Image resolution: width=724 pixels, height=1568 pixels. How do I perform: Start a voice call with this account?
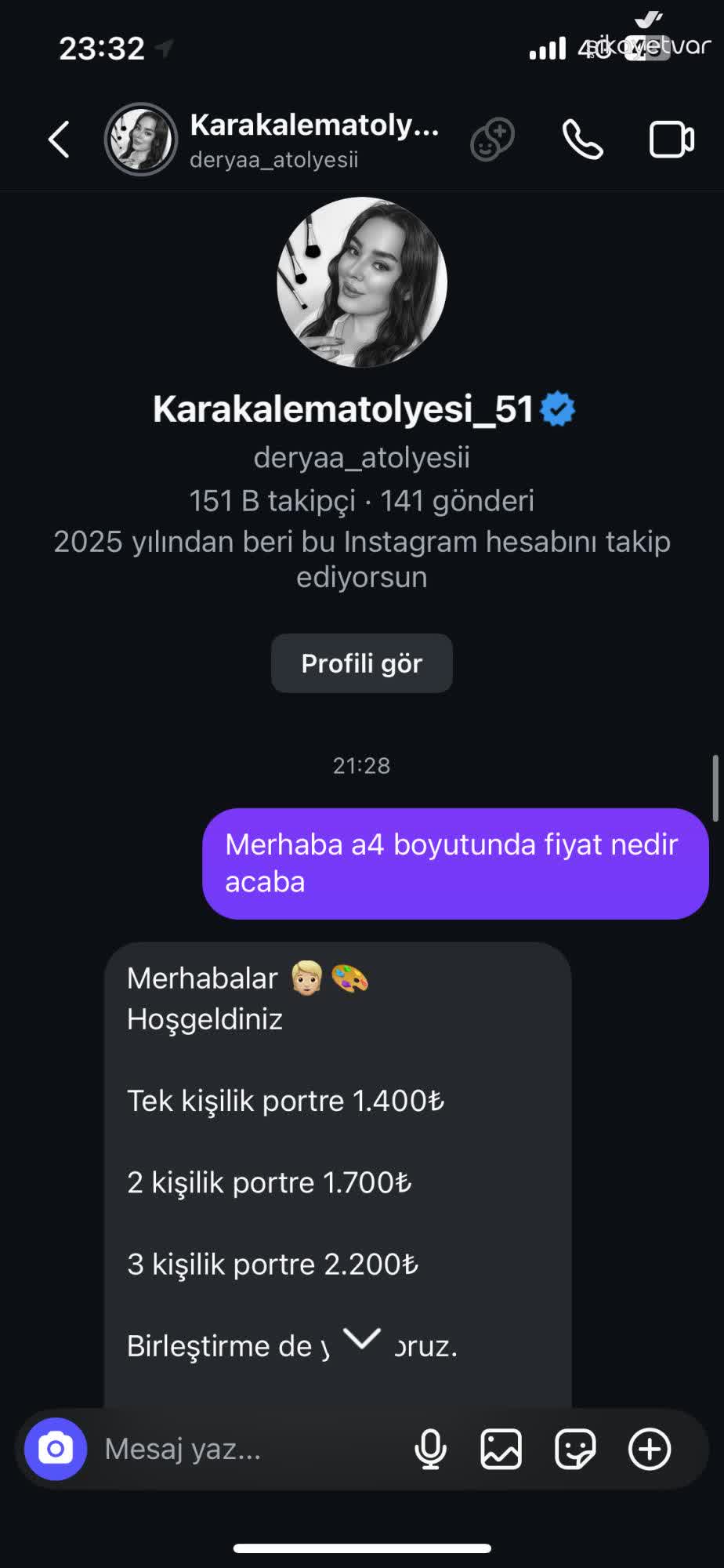583,140
